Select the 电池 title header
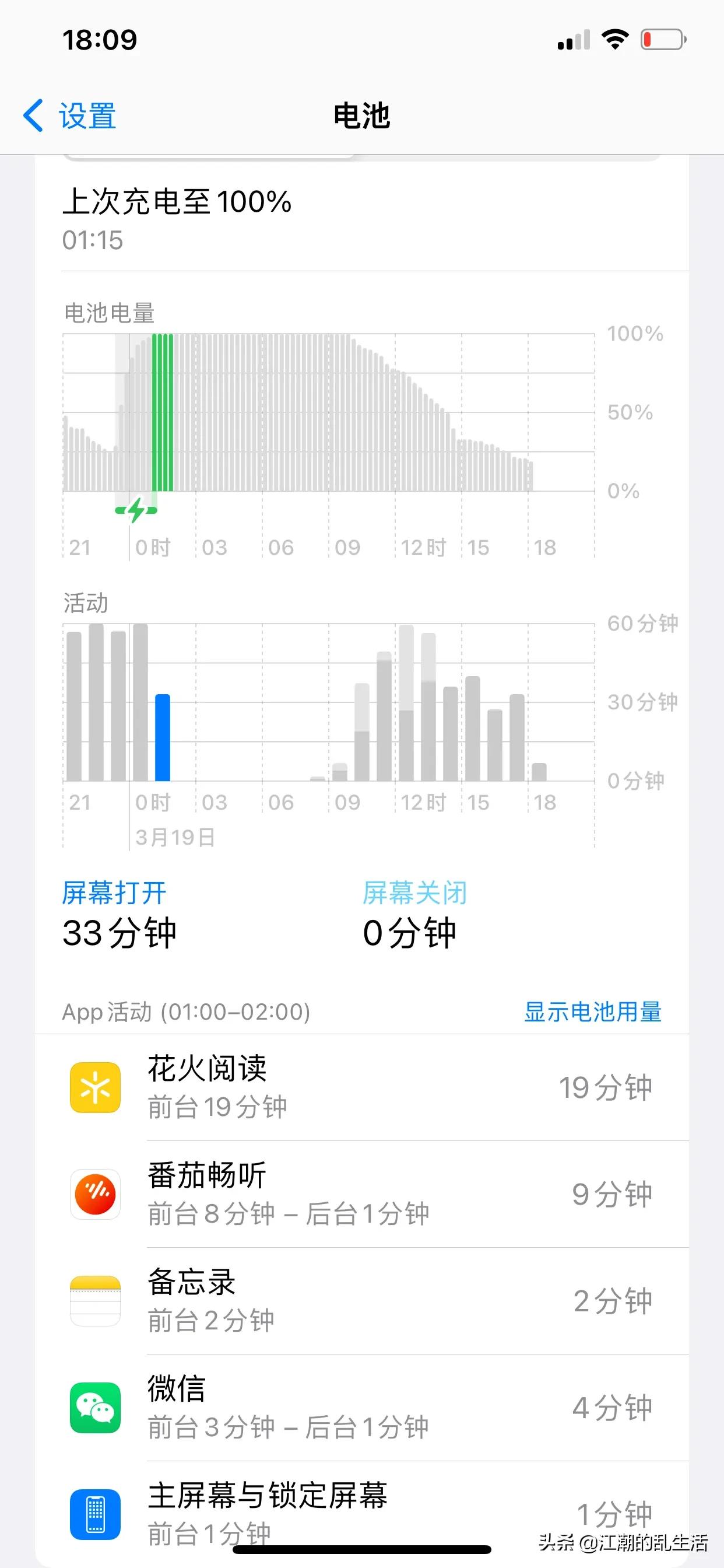This screenshot has height=1568, width=724. (361, 117)
